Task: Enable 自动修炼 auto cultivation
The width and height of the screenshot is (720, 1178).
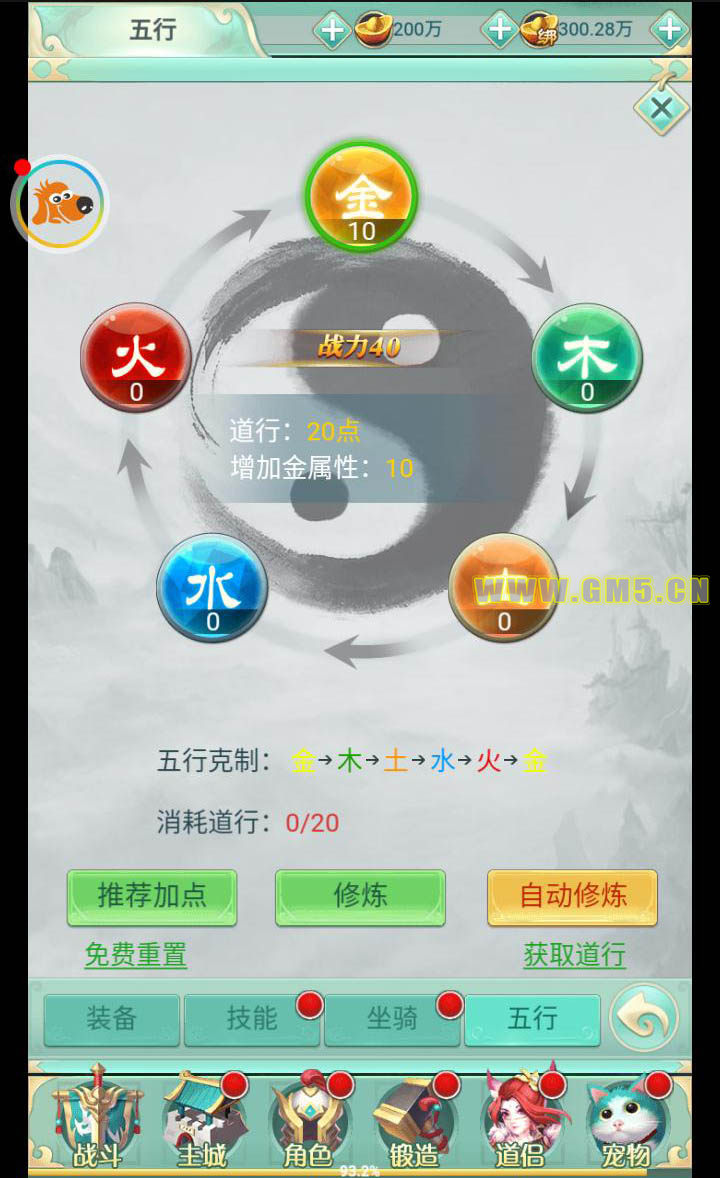Action: pos(572,896)
